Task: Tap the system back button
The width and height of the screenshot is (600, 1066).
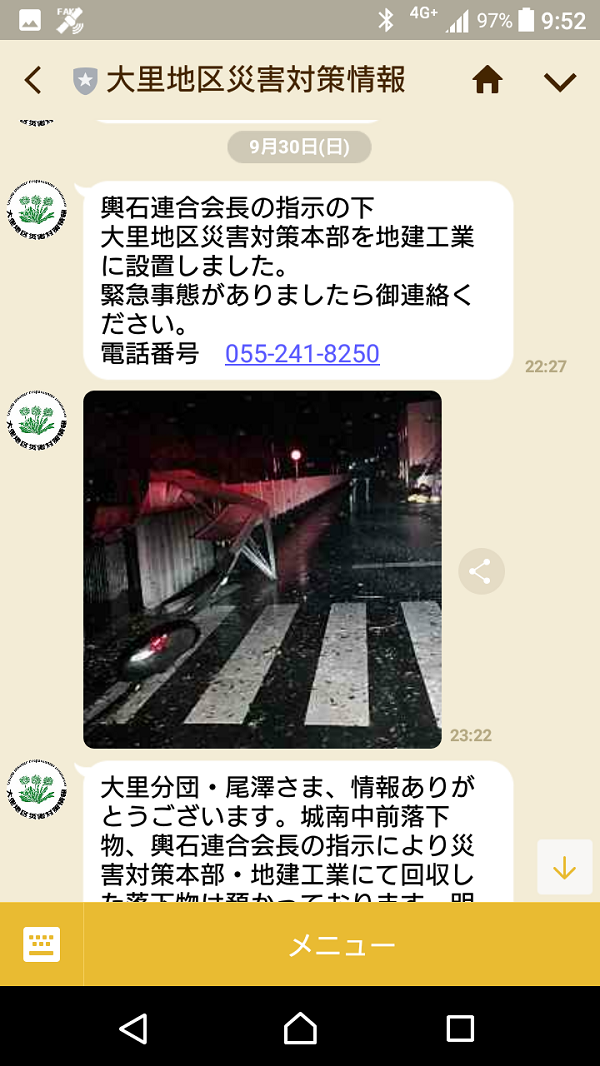Action: [133, 1028]
